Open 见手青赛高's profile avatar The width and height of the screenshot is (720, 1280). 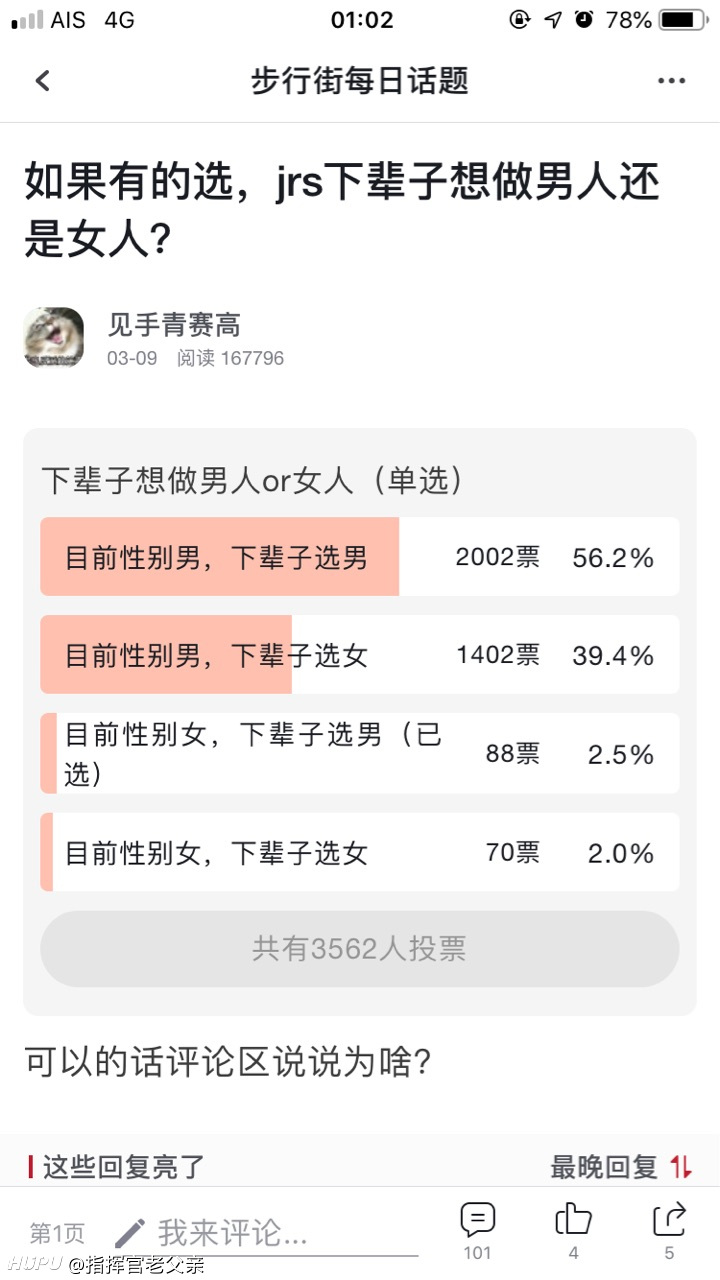coord(54,338)
